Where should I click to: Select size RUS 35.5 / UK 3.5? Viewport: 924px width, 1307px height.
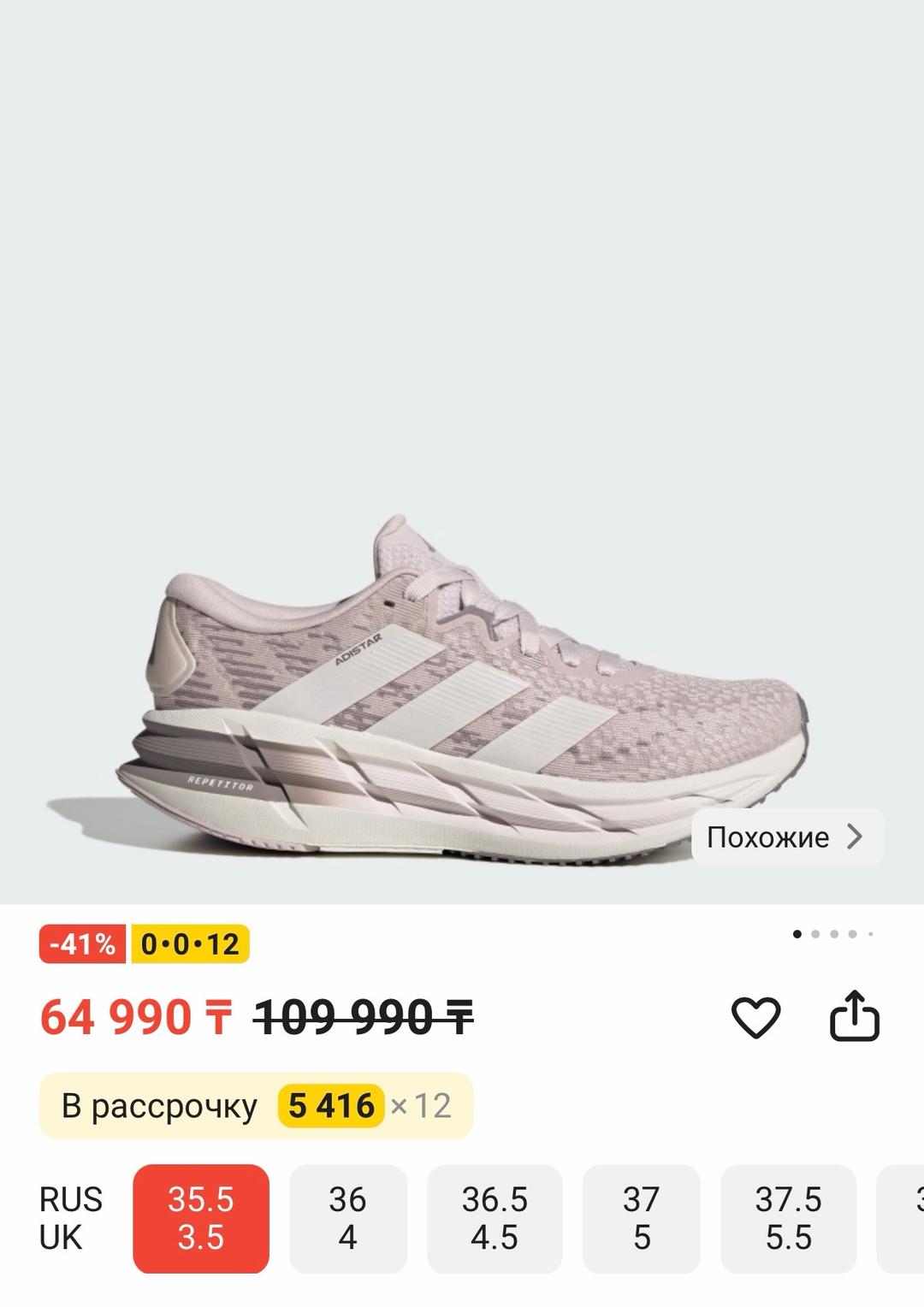(201, 1218)
